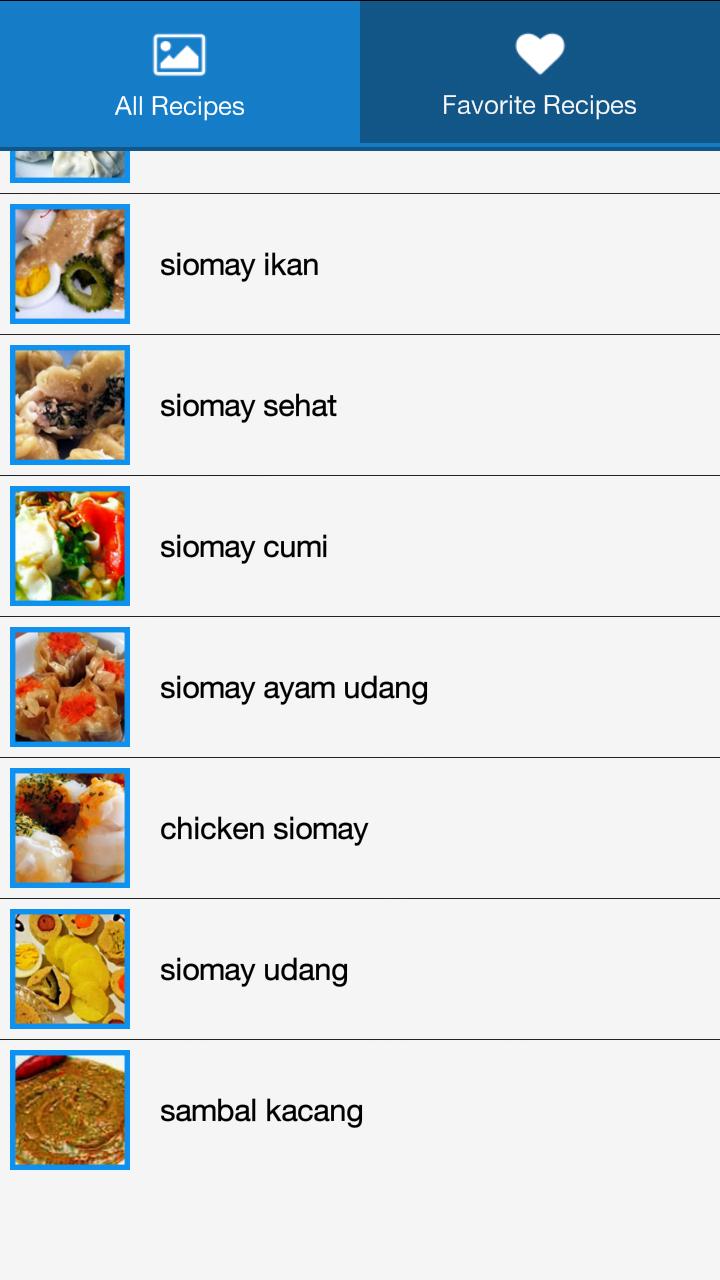Click the heart icon for Favorite Recipes
The image size is (720, 1280).
(x=539, y=51)
